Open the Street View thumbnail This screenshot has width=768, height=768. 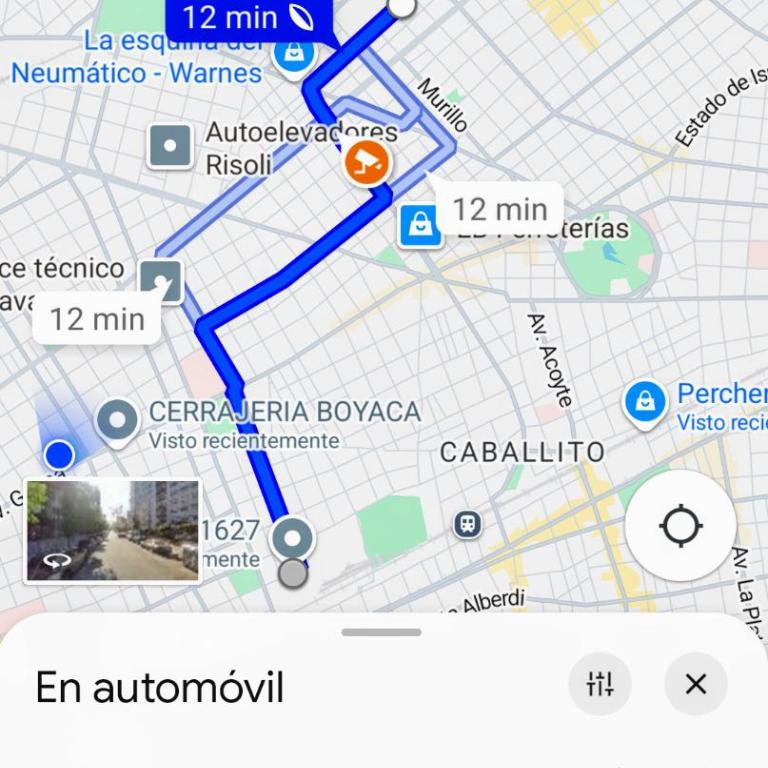pos(112,531)
